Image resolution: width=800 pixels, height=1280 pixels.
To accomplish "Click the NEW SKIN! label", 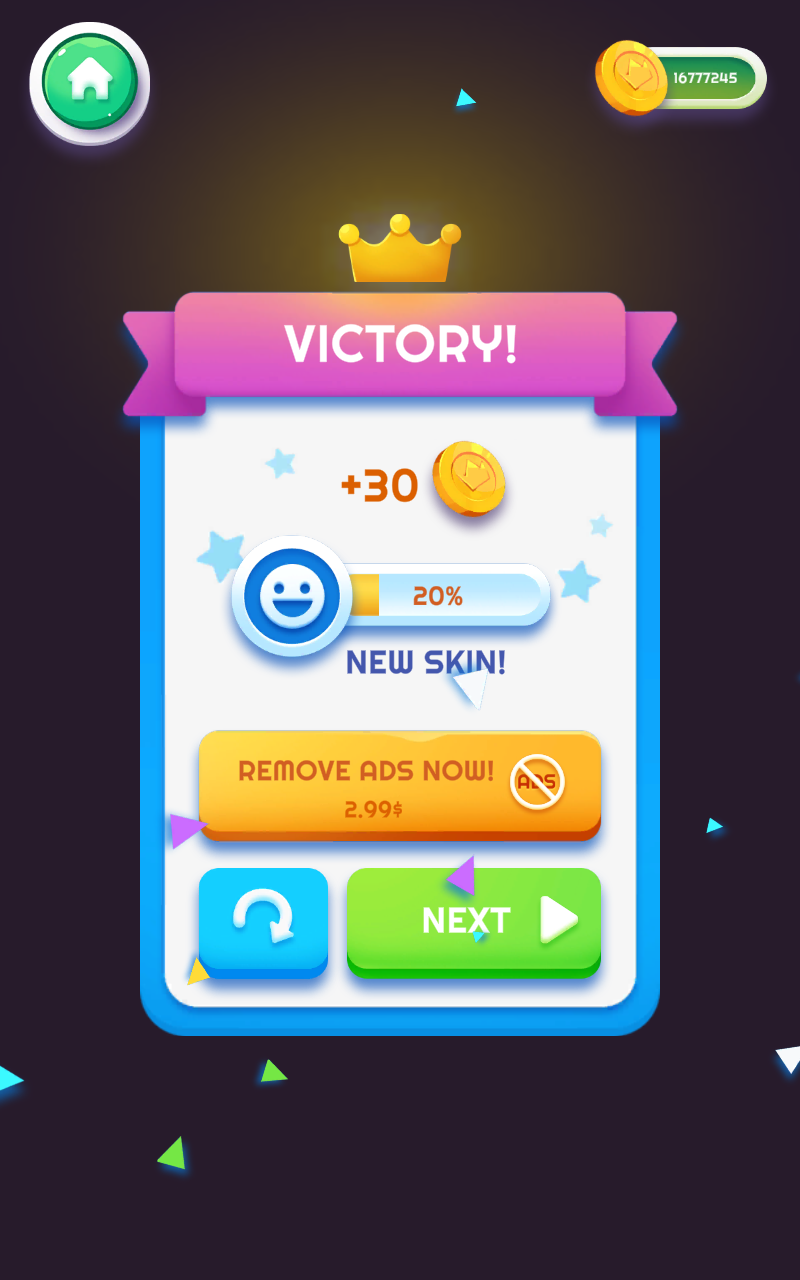I will (x=427, y=661).
